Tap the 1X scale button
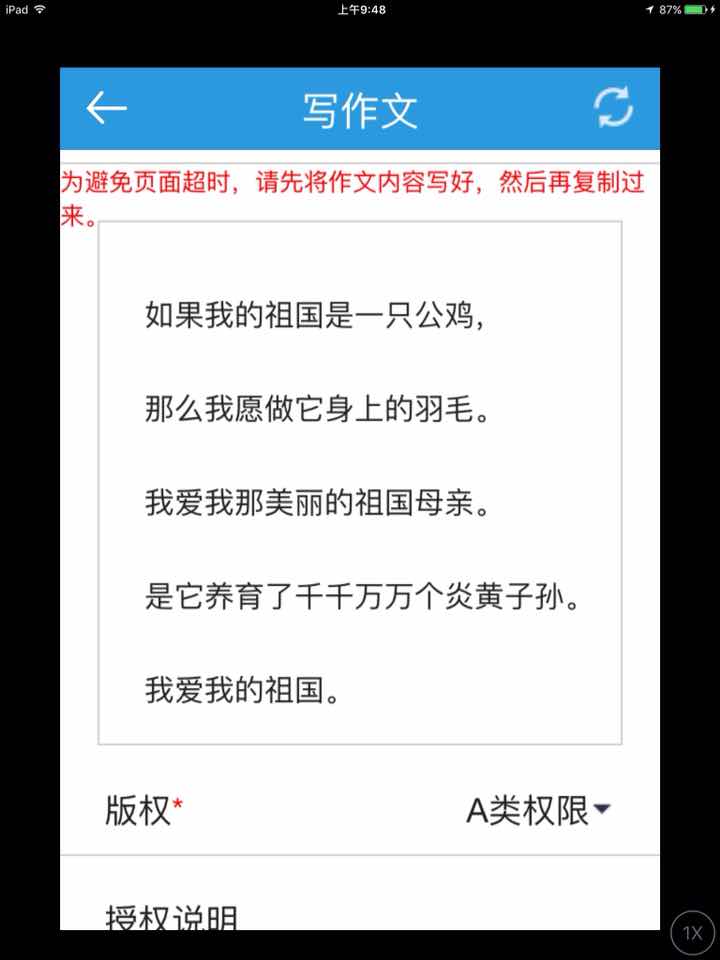The image size is (720, 960). click(x=692, y=933)
